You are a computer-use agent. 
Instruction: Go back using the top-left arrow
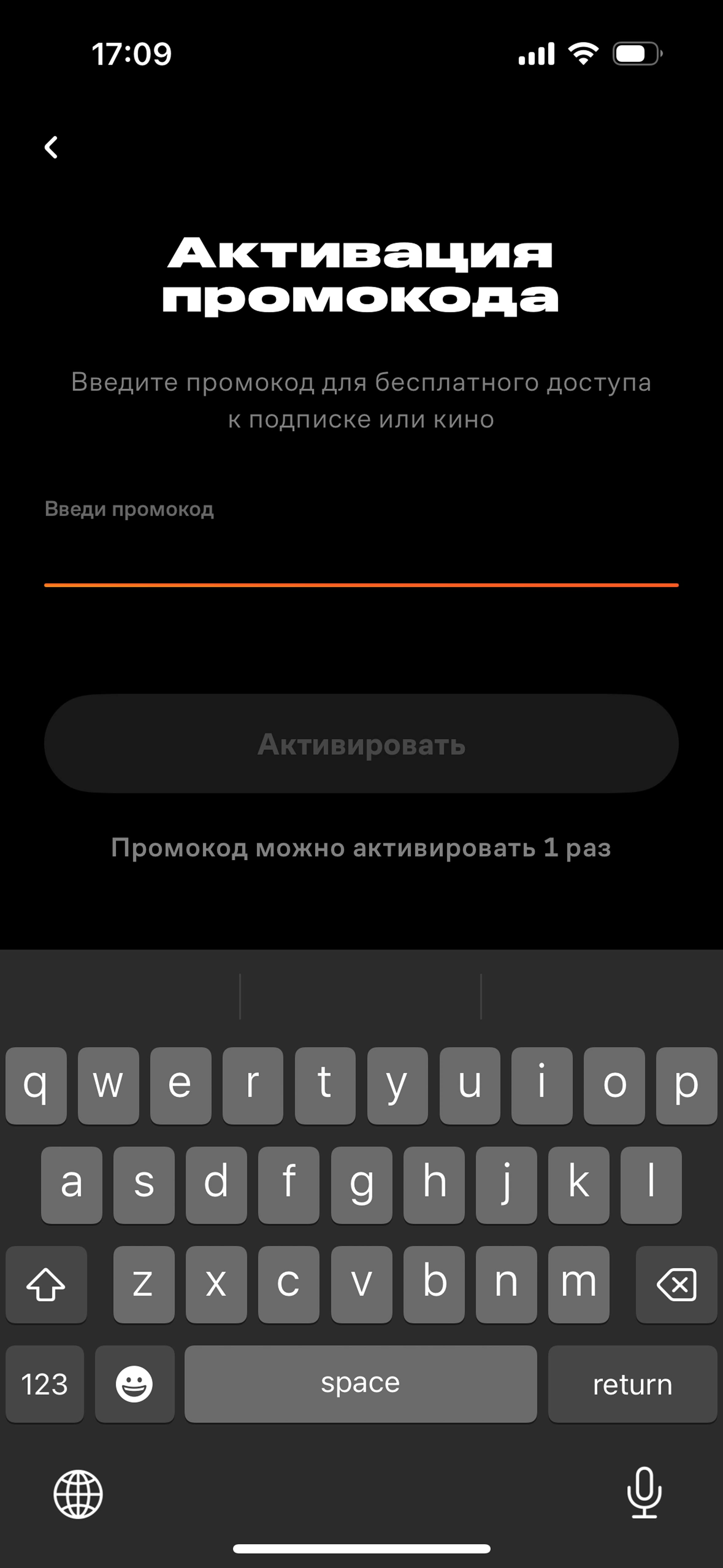coord(51,147)
